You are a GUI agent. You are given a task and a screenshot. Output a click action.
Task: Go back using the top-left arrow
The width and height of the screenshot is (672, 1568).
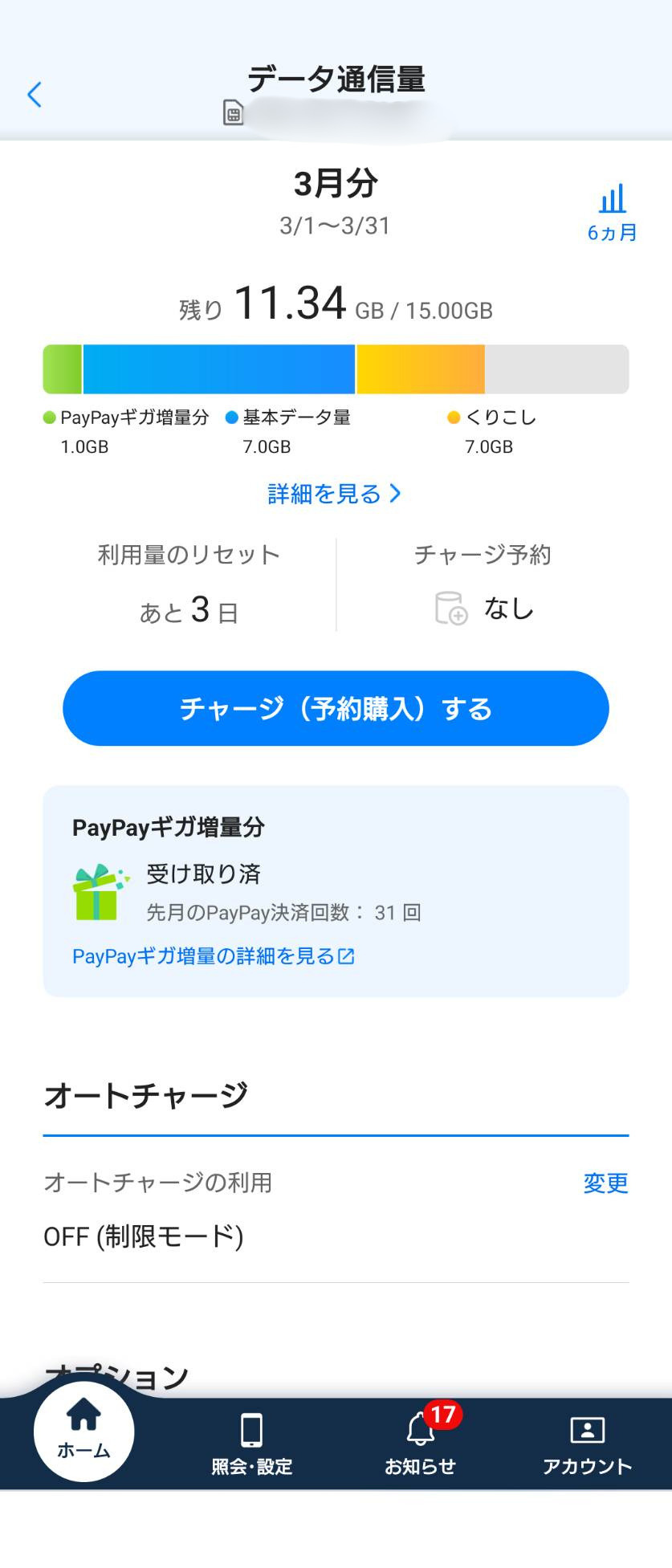pyautogui.click(x=35, y=95)
